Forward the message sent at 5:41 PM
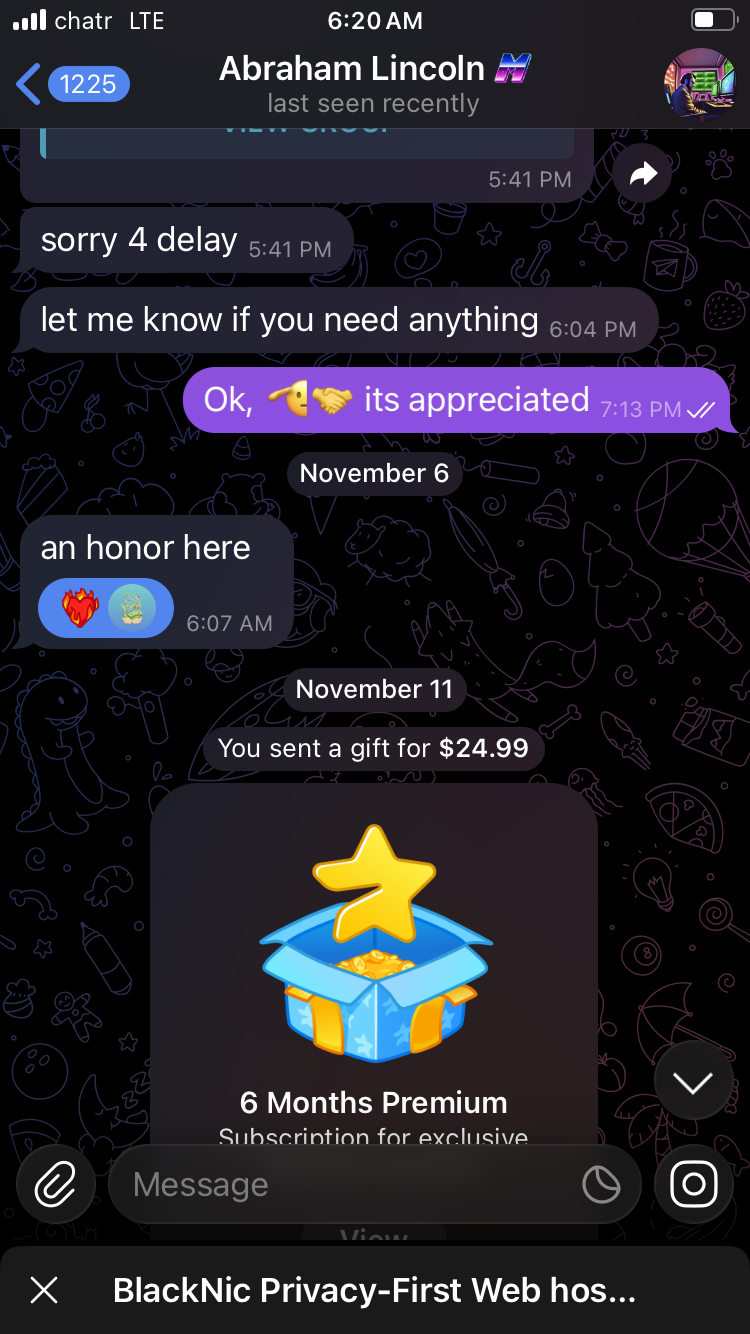The height and width of the screenshot is (1334, 750). click(x=643, y=175)
